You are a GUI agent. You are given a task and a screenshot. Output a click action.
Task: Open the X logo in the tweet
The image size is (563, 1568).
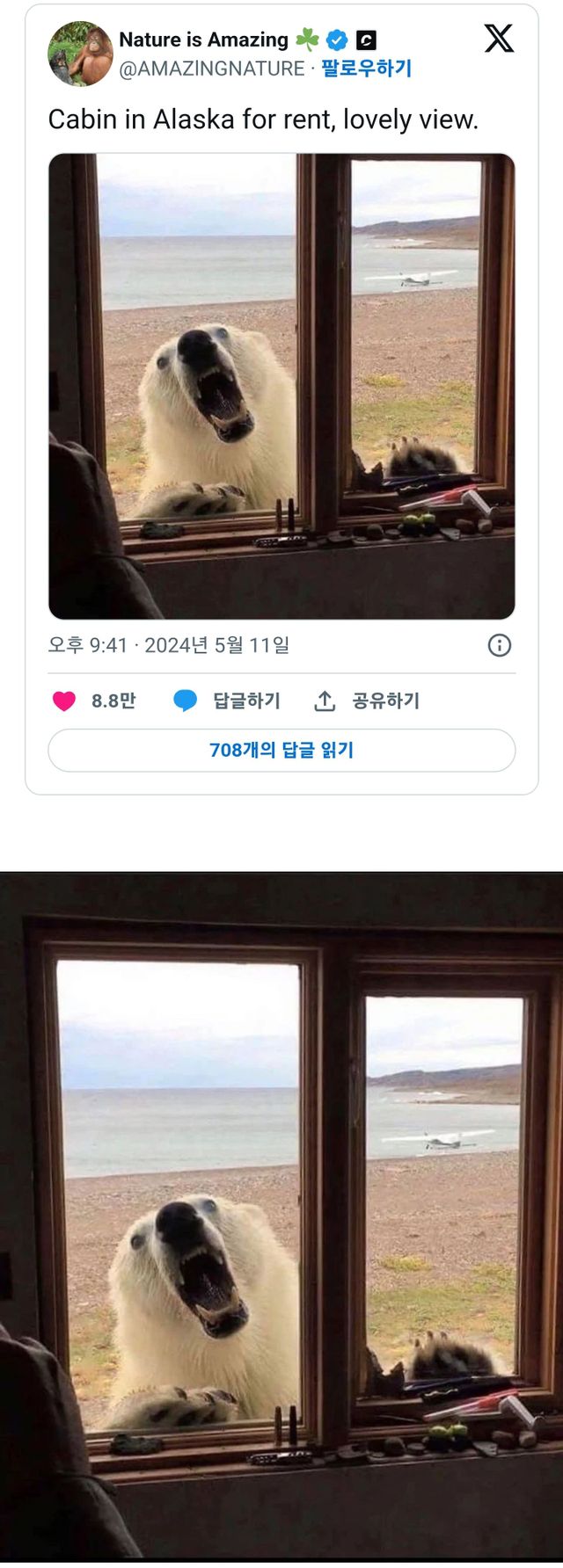pyautogui.click(x=499, y=39)
